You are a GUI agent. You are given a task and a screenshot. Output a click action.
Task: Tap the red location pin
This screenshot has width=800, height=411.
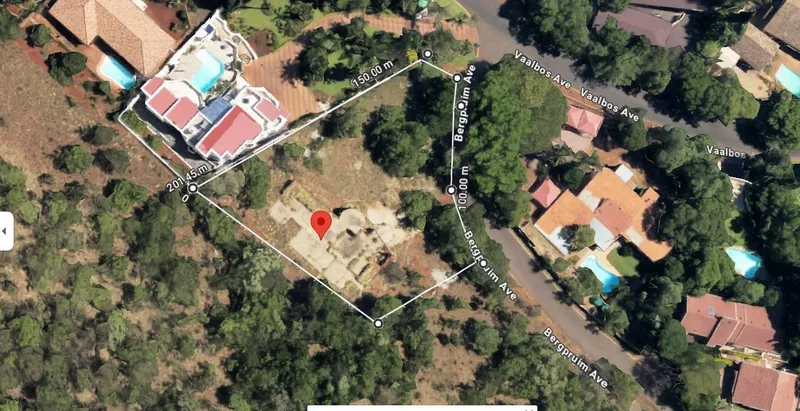[x=321, y=225]
